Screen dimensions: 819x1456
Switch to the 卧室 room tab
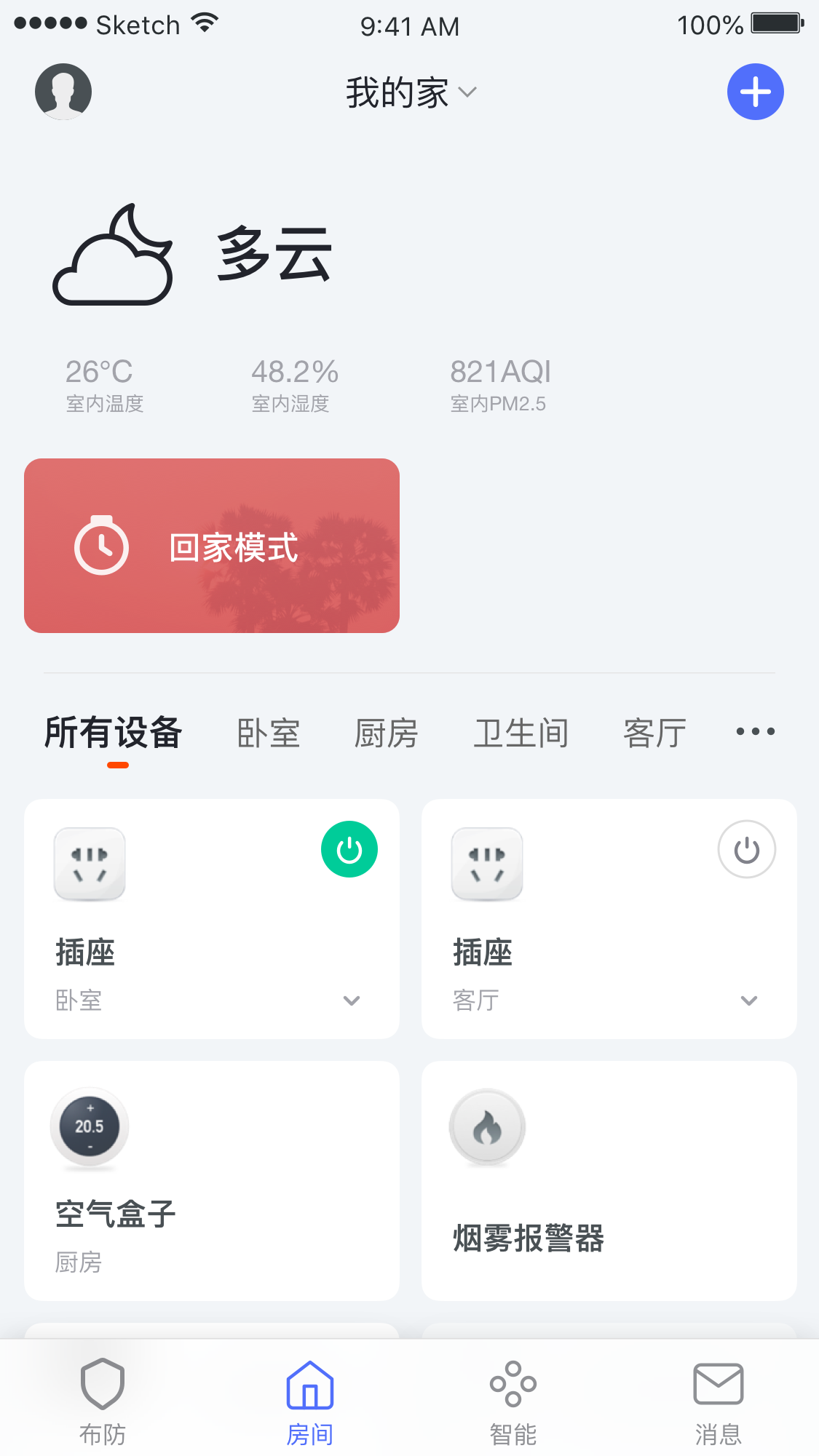click(x=268, y=733)
